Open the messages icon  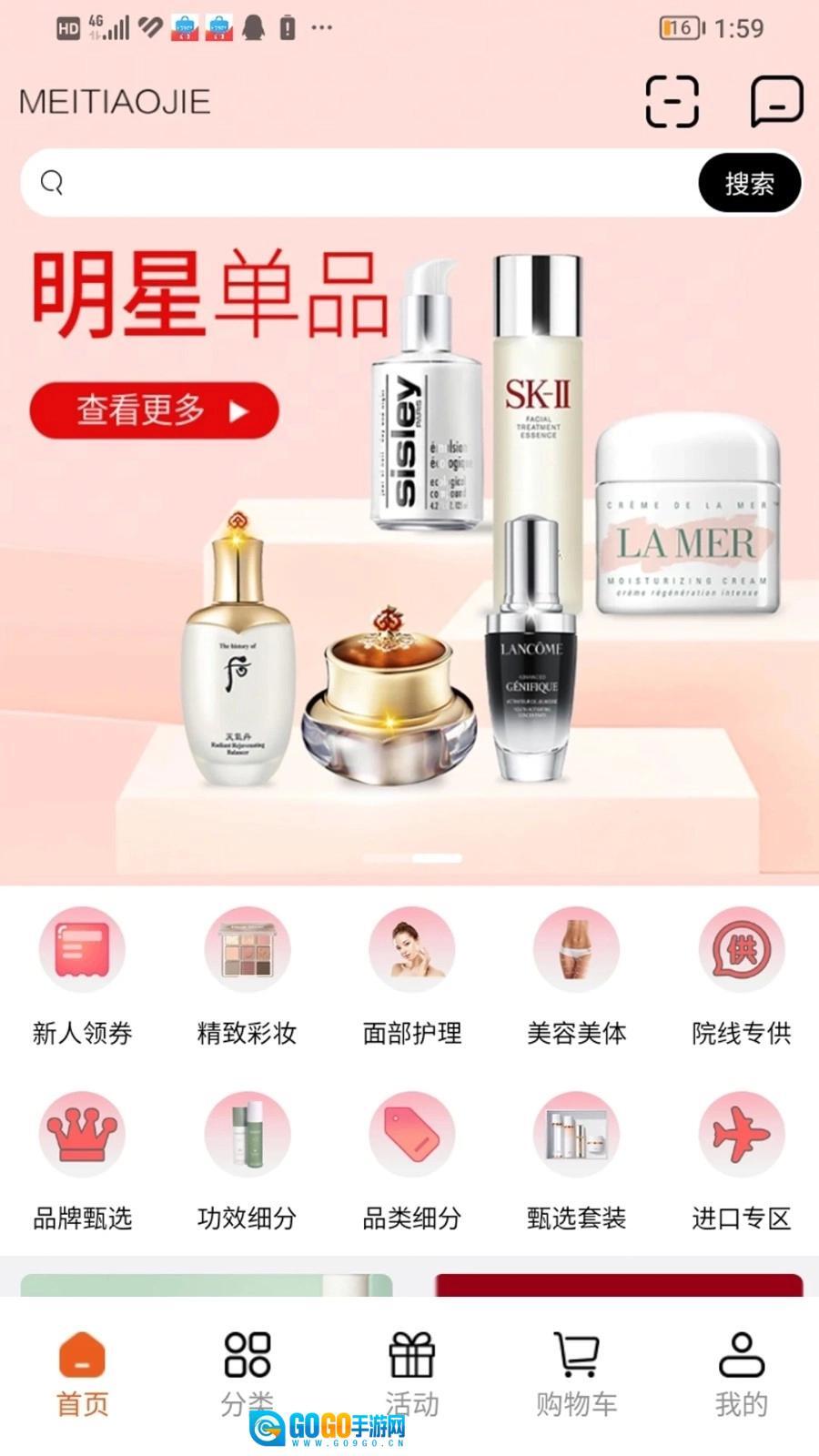tap(776, 101)
